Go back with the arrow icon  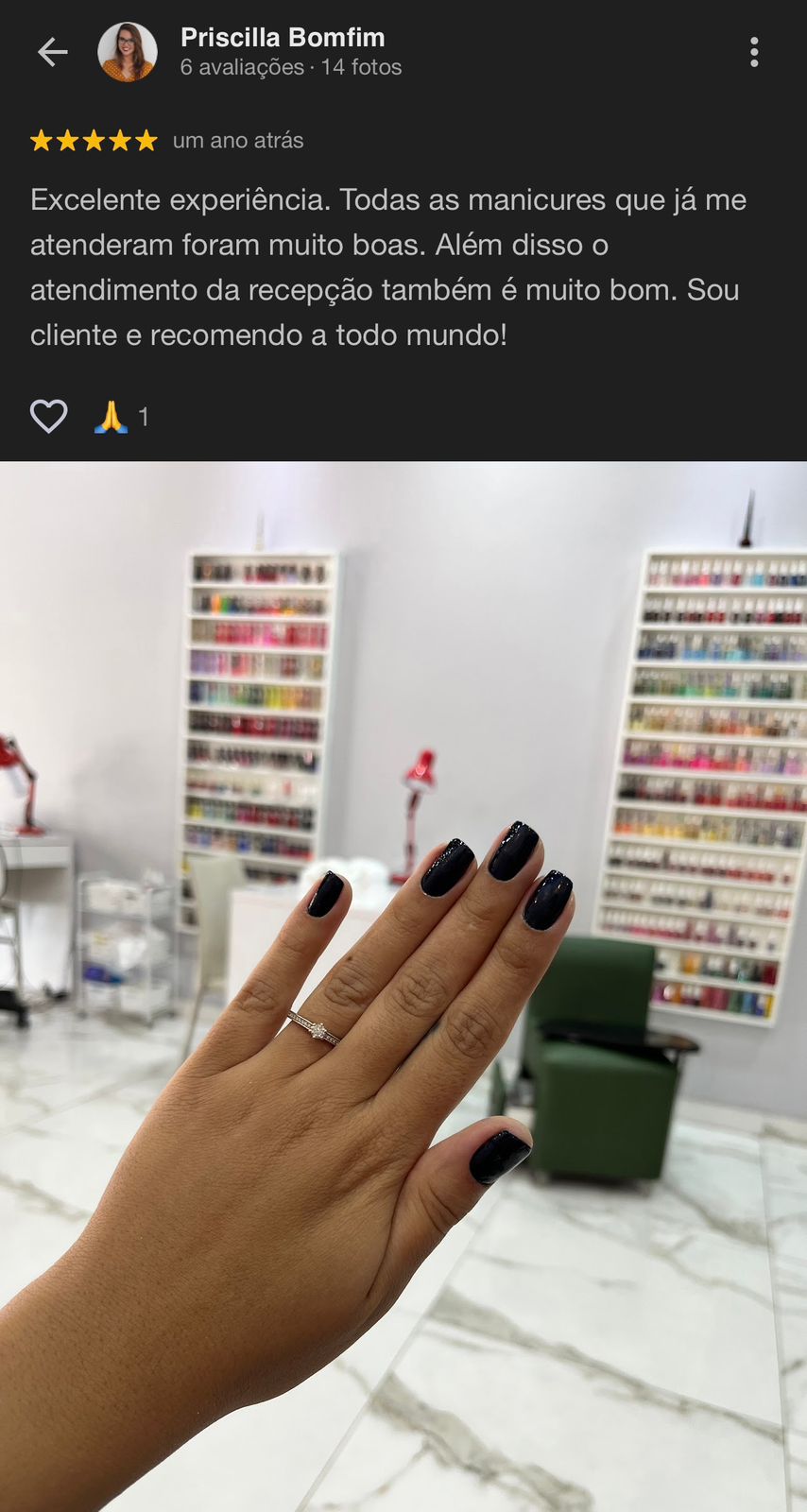52,52
